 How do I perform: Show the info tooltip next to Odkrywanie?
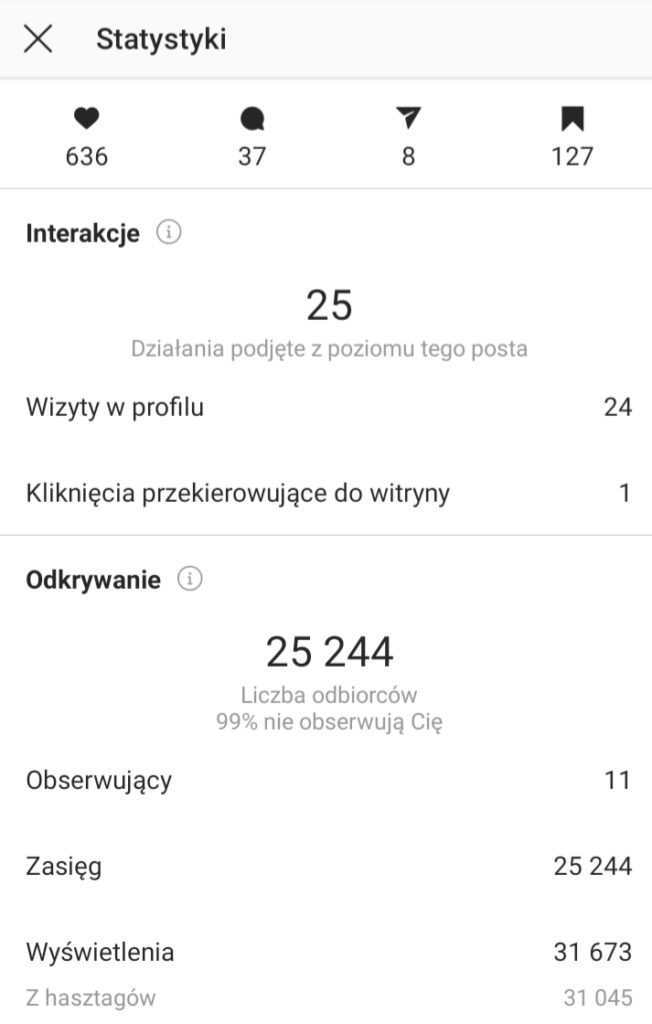coord(190,579)
